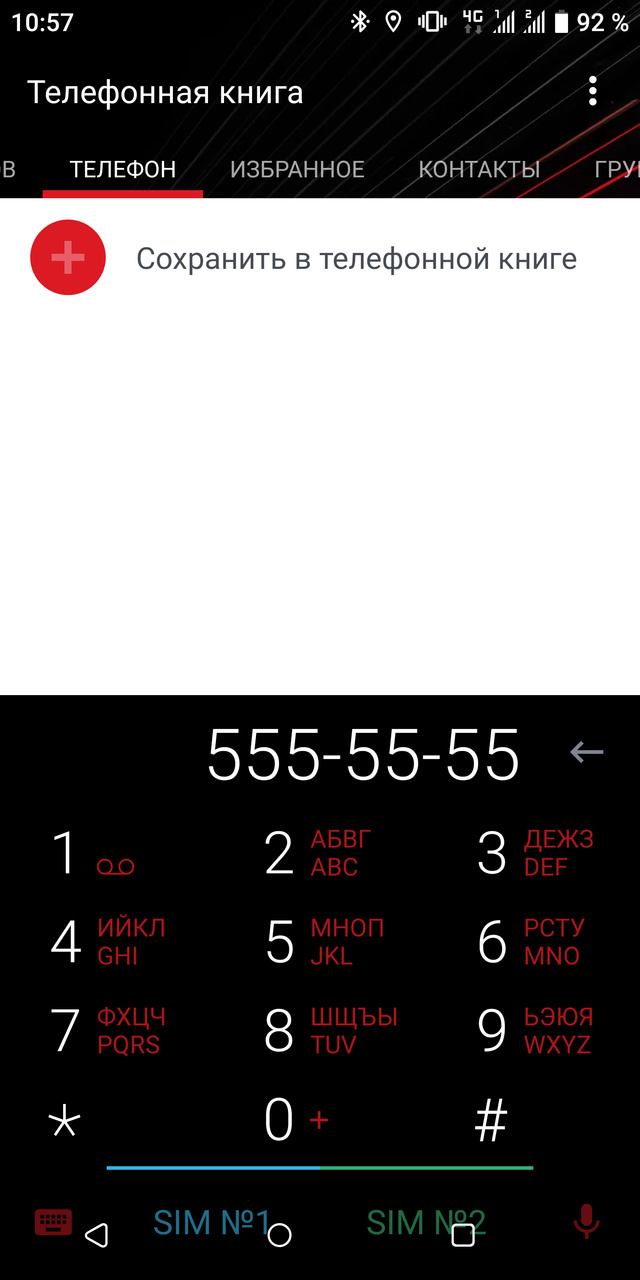
Task: Start voice input with microphone icon
Action: click(586, 1220)
